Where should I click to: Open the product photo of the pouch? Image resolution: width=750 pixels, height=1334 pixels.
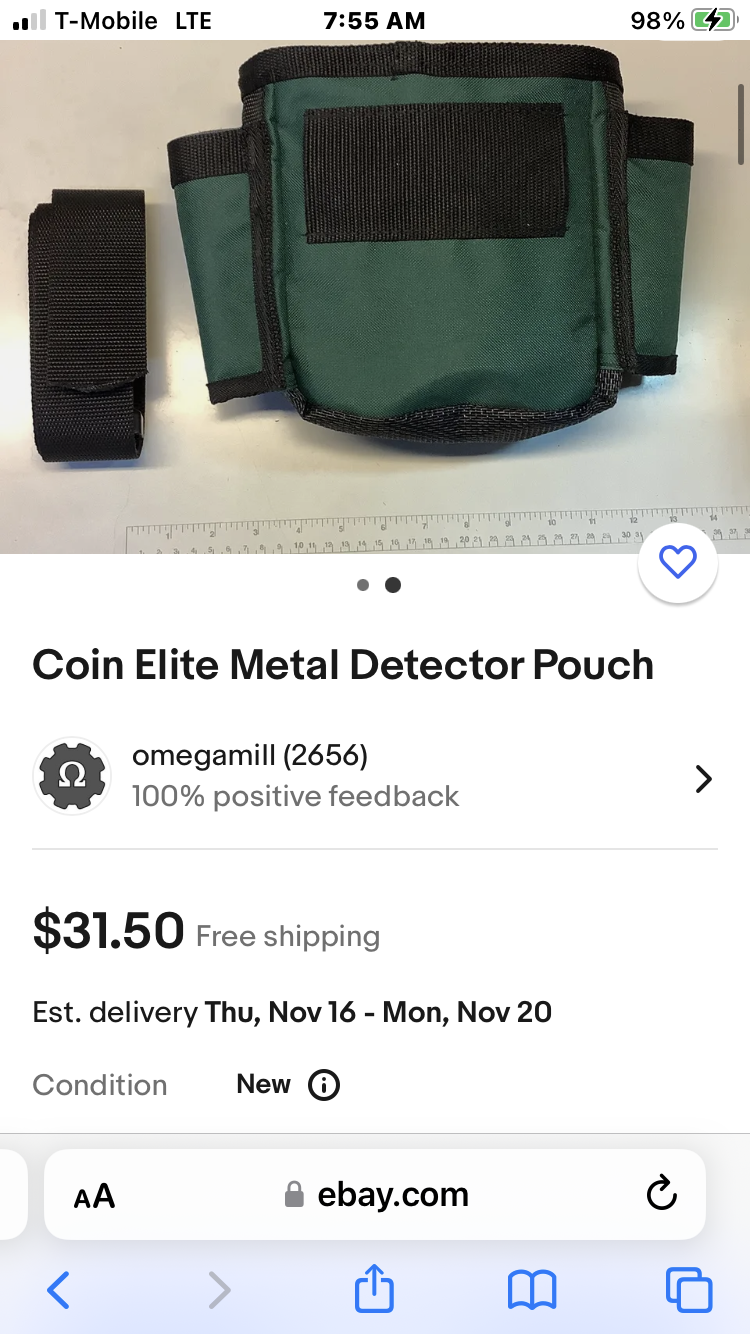(375, 297)
